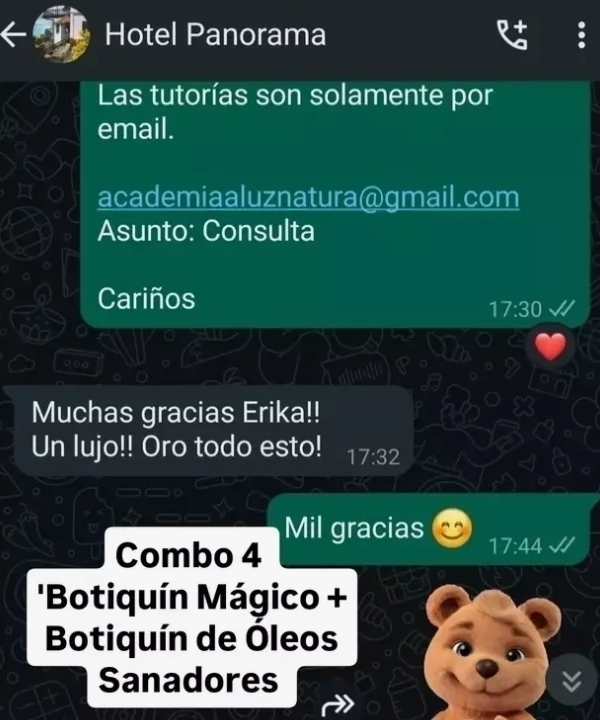Open the overflow menu
The height and width of the screenshot is (720, 600).
pyautogui.click(x=582, y=36)
